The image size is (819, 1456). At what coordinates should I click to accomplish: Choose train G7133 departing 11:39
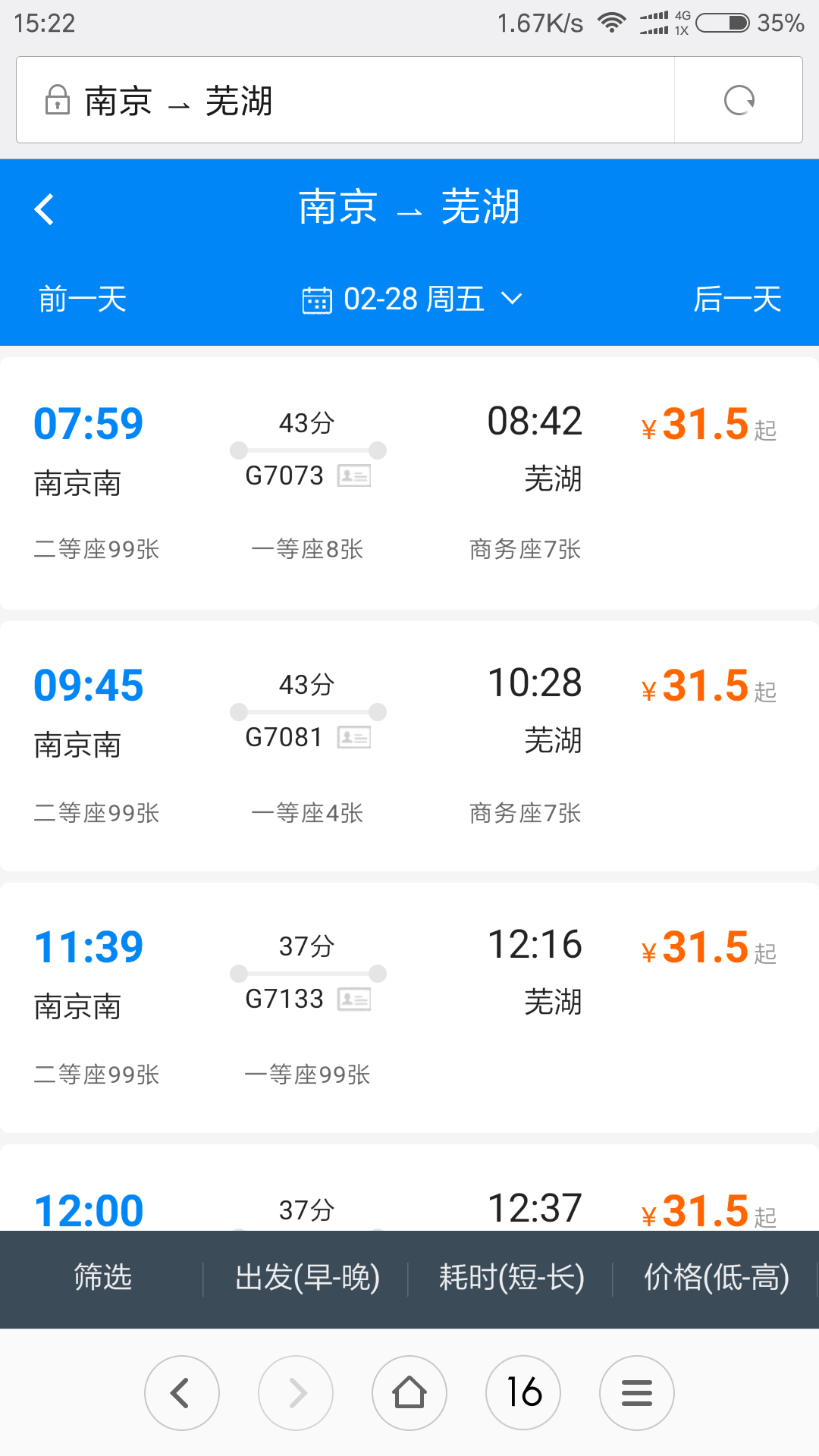coord(409,1008)
